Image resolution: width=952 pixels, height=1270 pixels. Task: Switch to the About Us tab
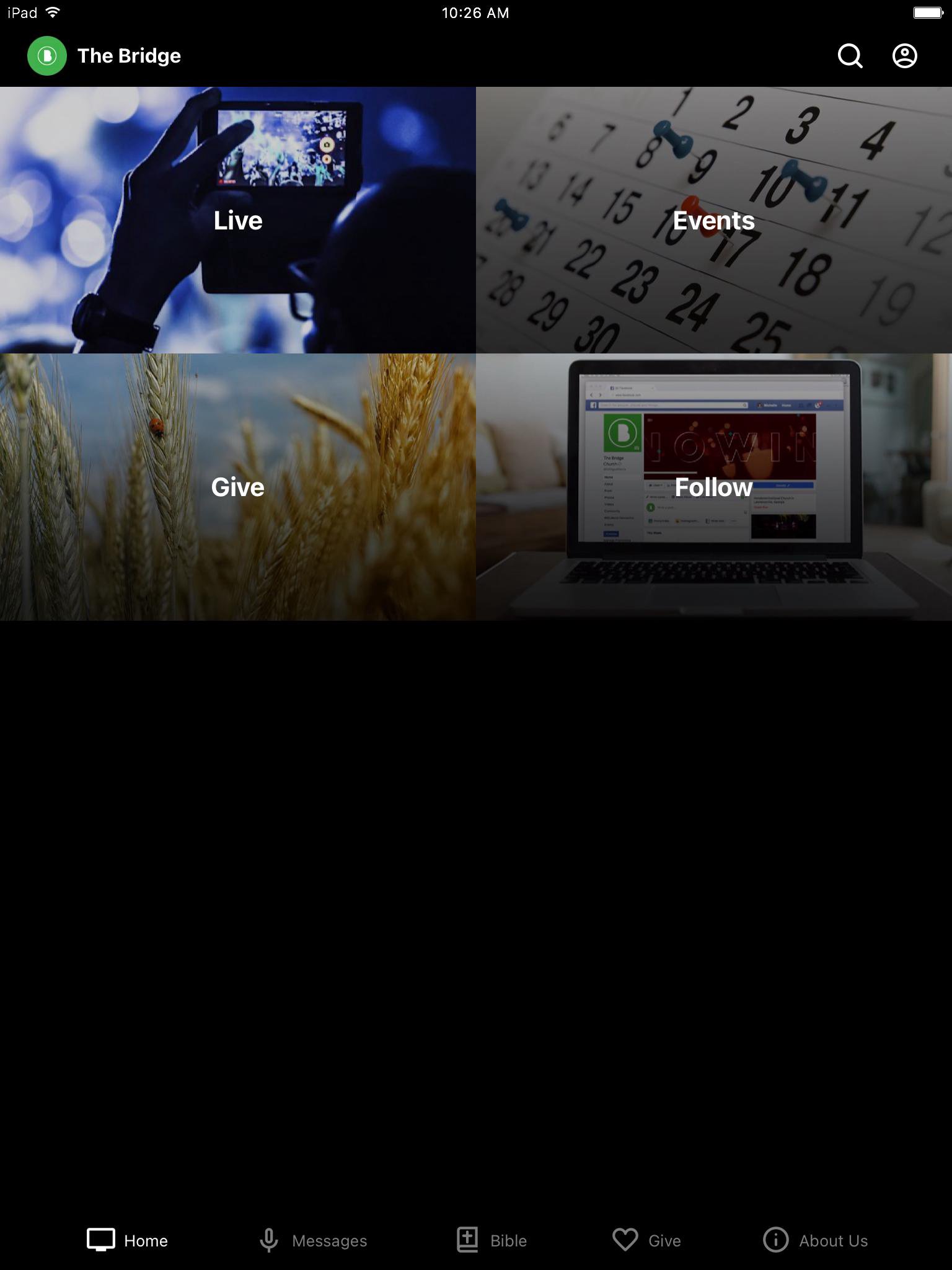coord(816,1240)
